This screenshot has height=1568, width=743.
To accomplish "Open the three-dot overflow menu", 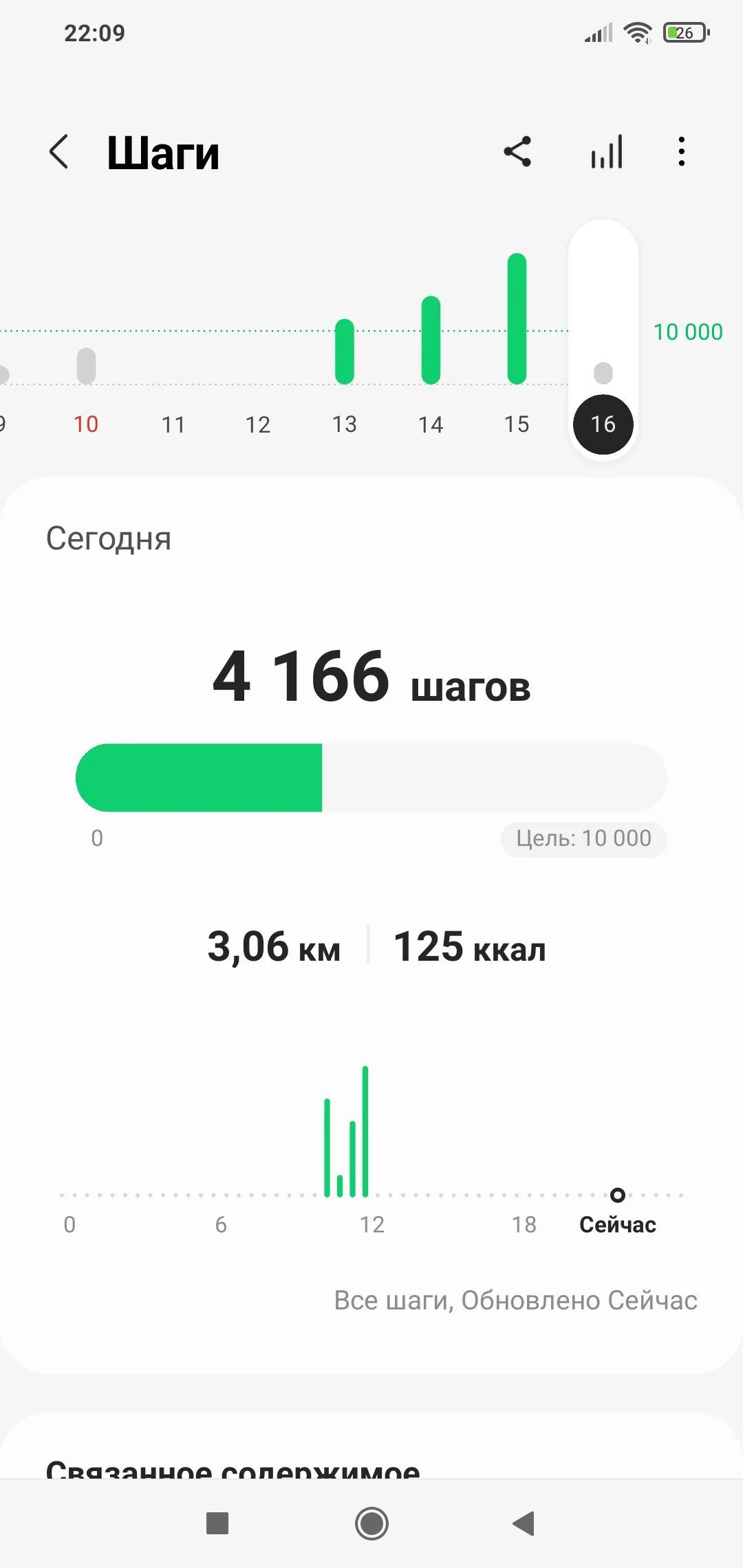I will (681, 151).
